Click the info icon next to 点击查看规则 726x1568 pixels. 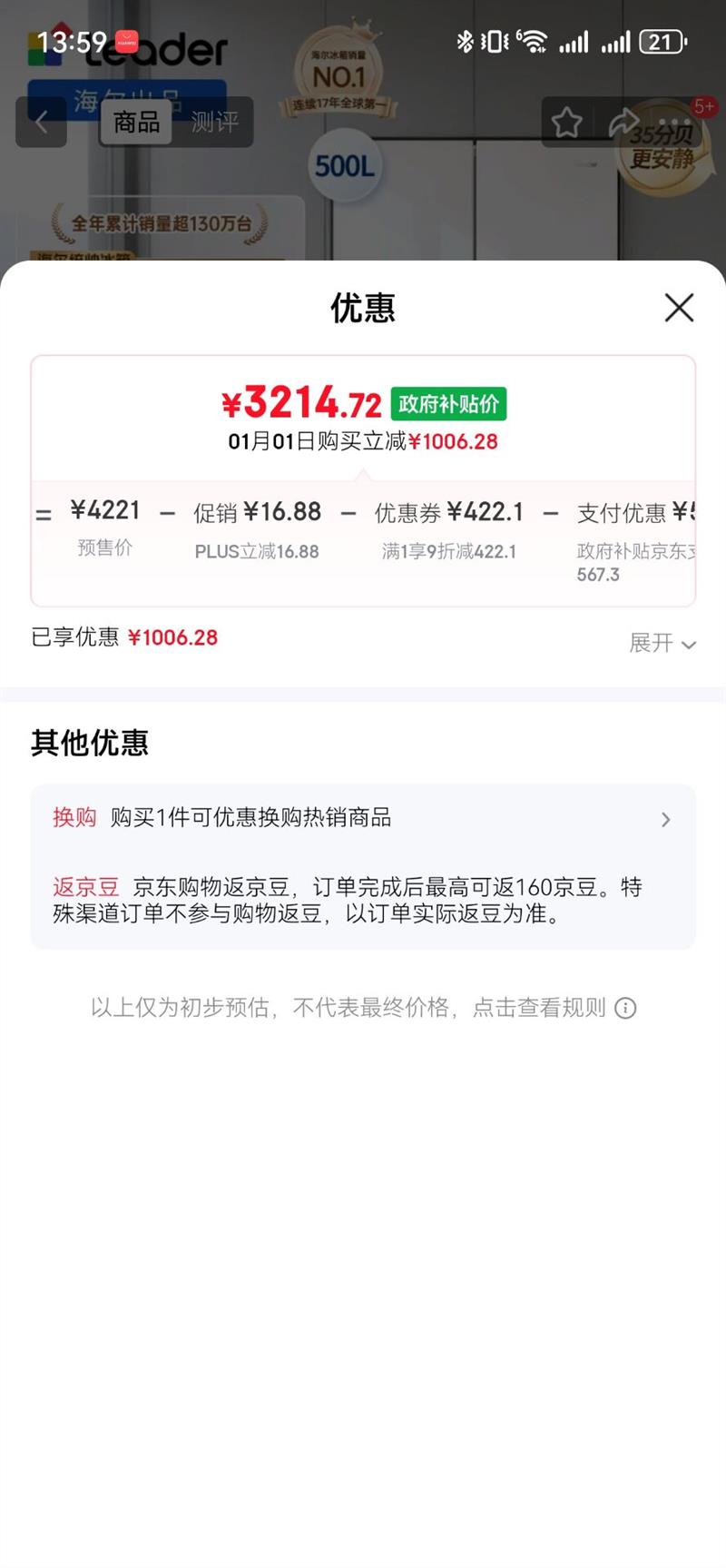tap(625, 1008)
